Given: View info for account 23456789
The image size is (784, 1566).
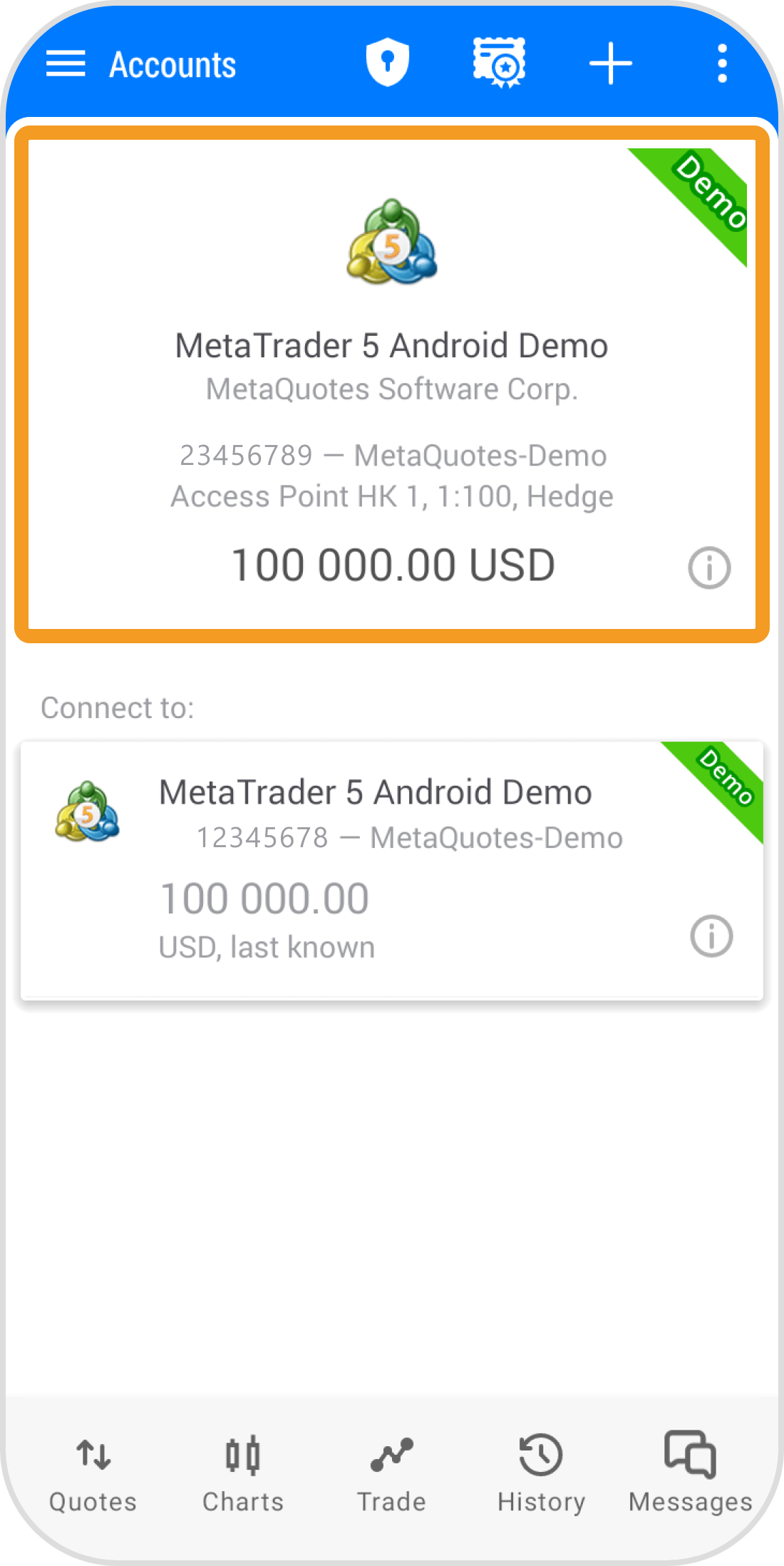Looking at the screenshot, I should pyautogui.click(x=709, y=568).
